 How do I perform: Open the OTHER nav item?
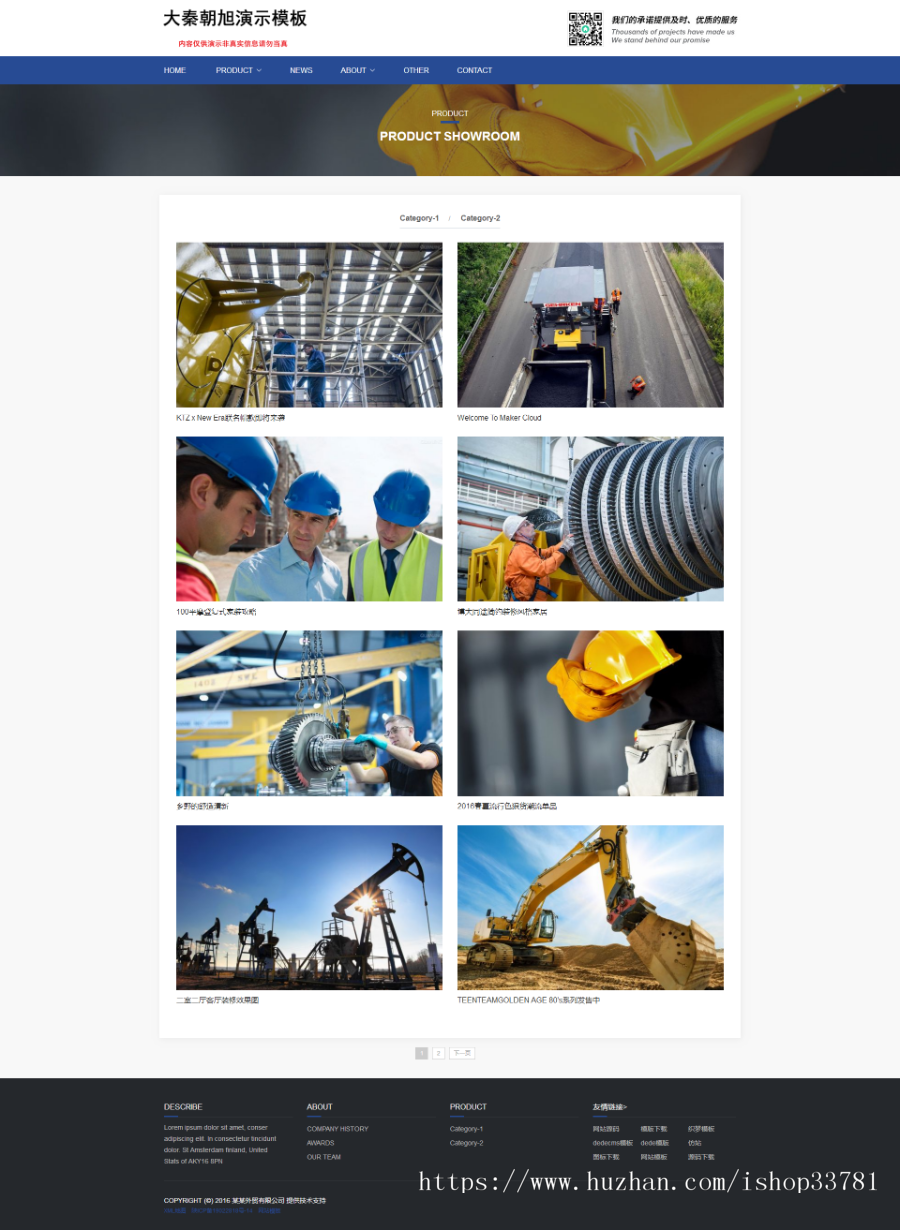pos(416,70)
